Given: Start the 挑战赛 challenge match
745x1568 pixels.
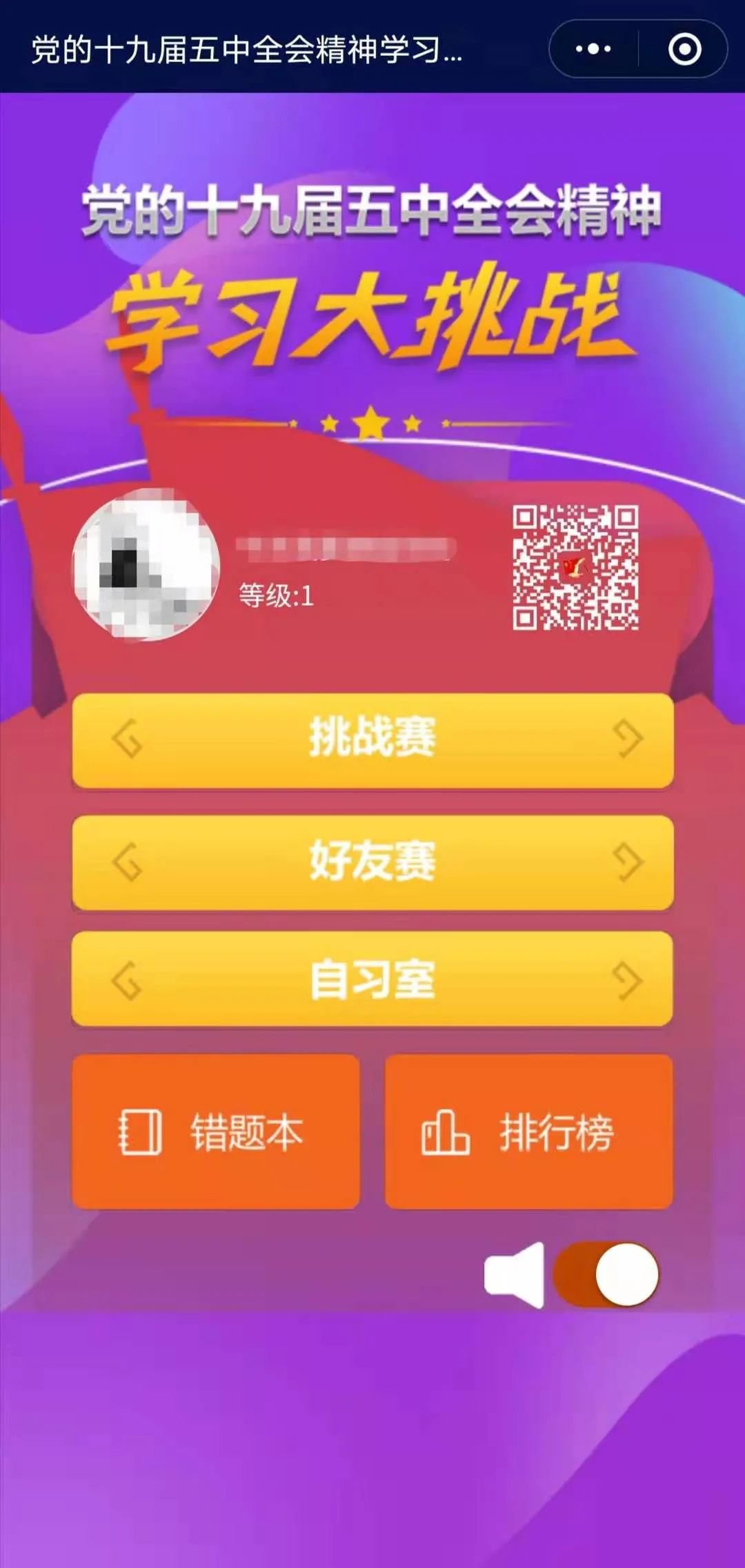Looking at the screenshot, I should pyautogui.click(x=372, y=740).
